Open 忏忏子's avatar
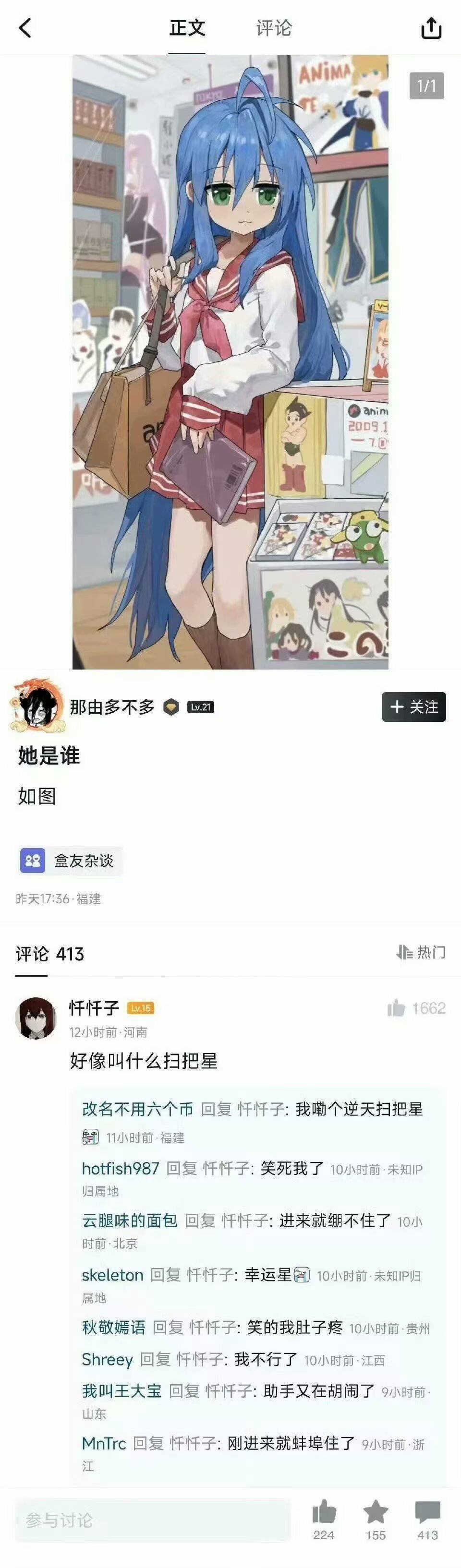Screen dimensions: 461x1568 coord(36,1017)
